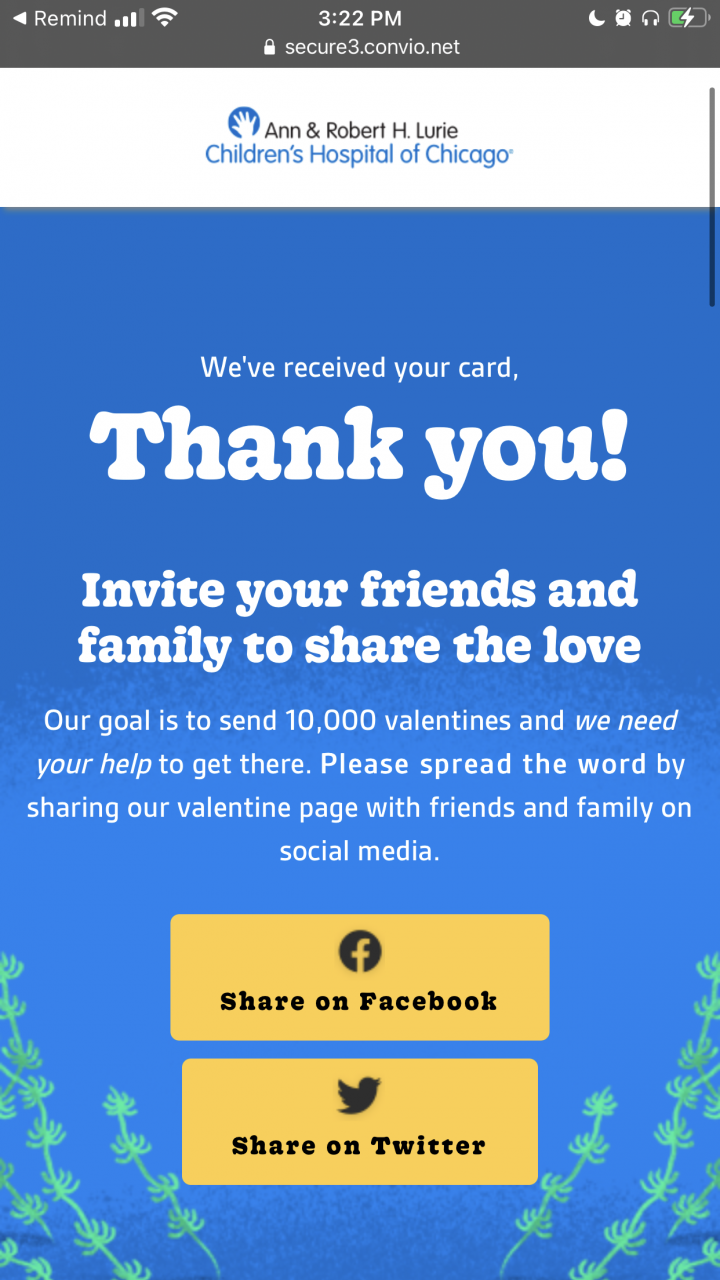This screenshot has height=1280, width=720.
Task: Share the valentine page on Twitter
Action: pyautogui.click(x=360, y=1121)
